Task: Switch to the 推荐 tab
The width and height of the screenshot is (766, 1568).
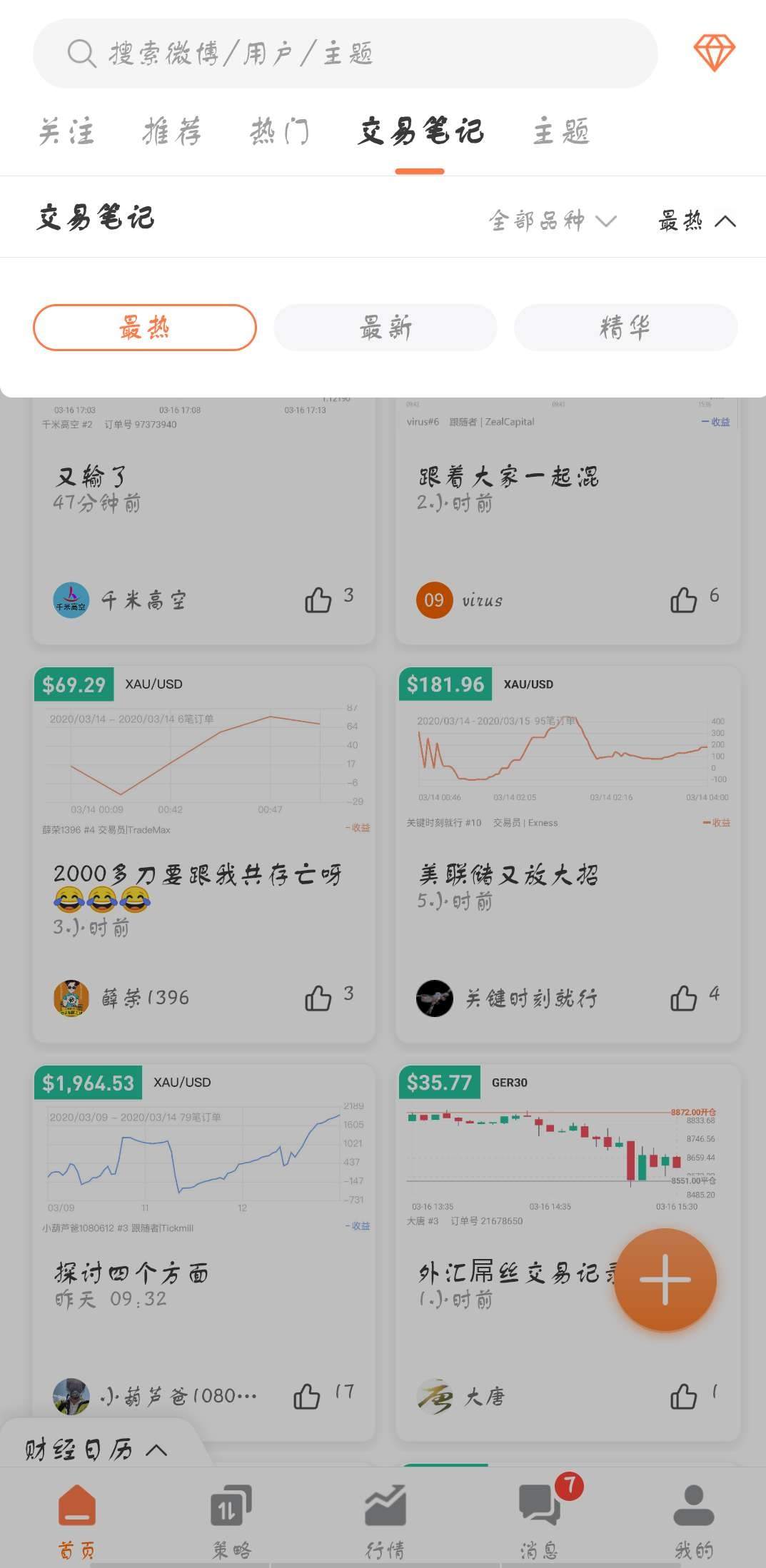Action: 172,132
